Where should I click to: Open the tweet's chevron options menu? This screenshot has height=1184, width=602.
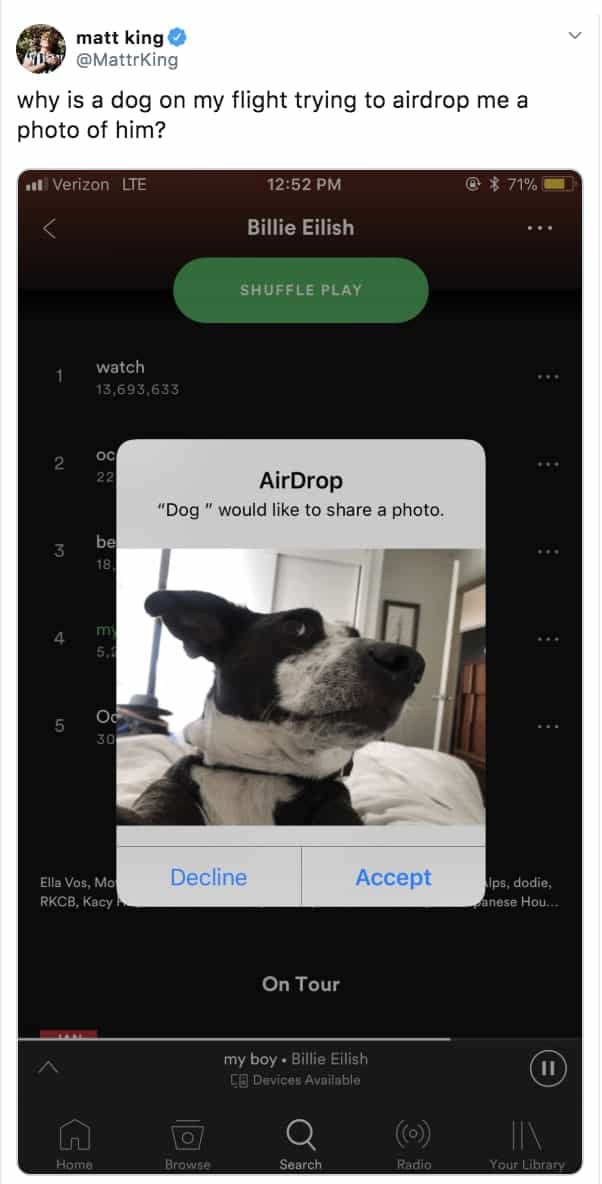[574, 36]
